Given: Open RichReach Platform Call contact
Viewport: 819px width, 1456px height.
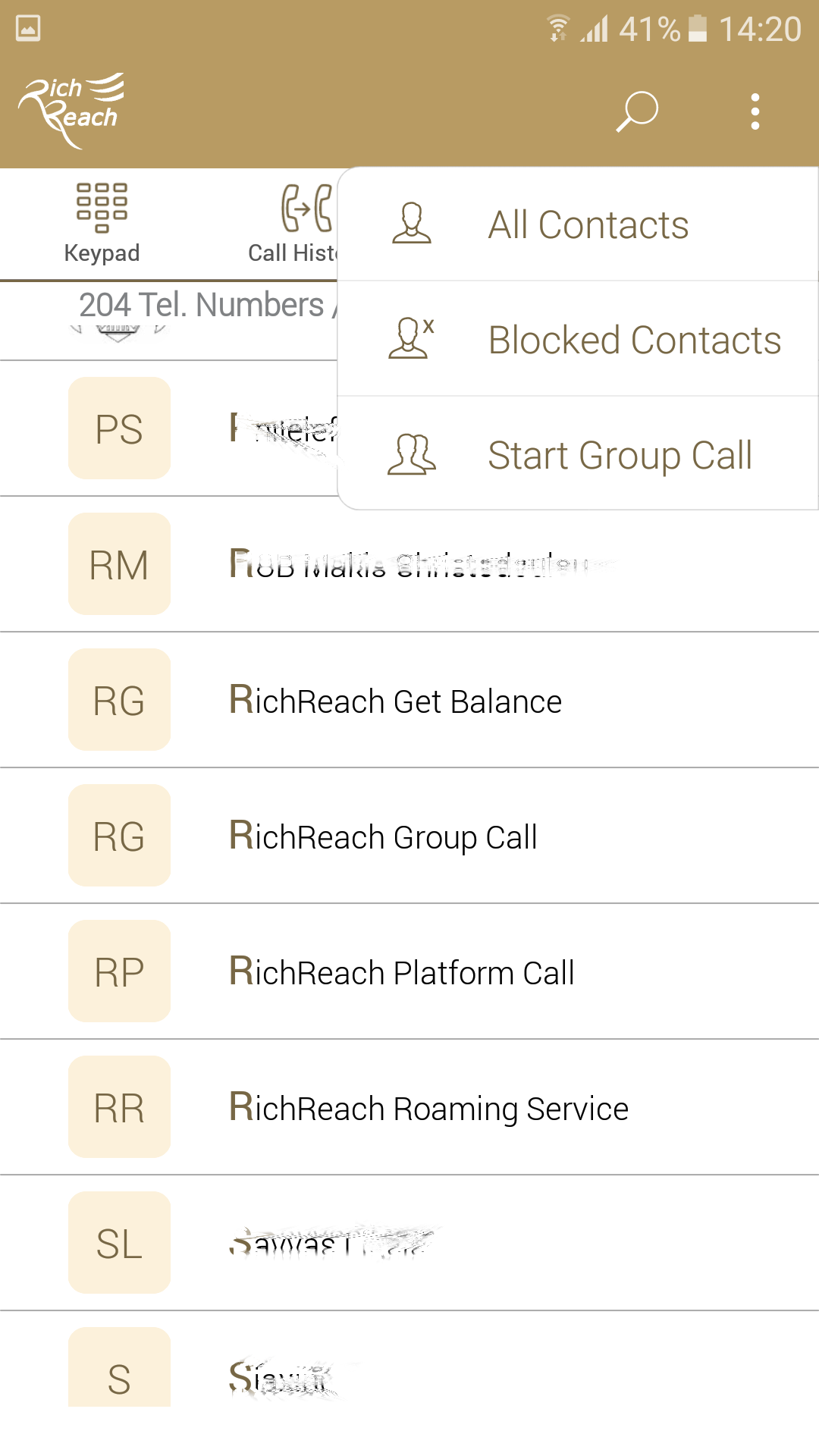Looking at the screenshot, I should pyautogui.click(x=409, y=971).
